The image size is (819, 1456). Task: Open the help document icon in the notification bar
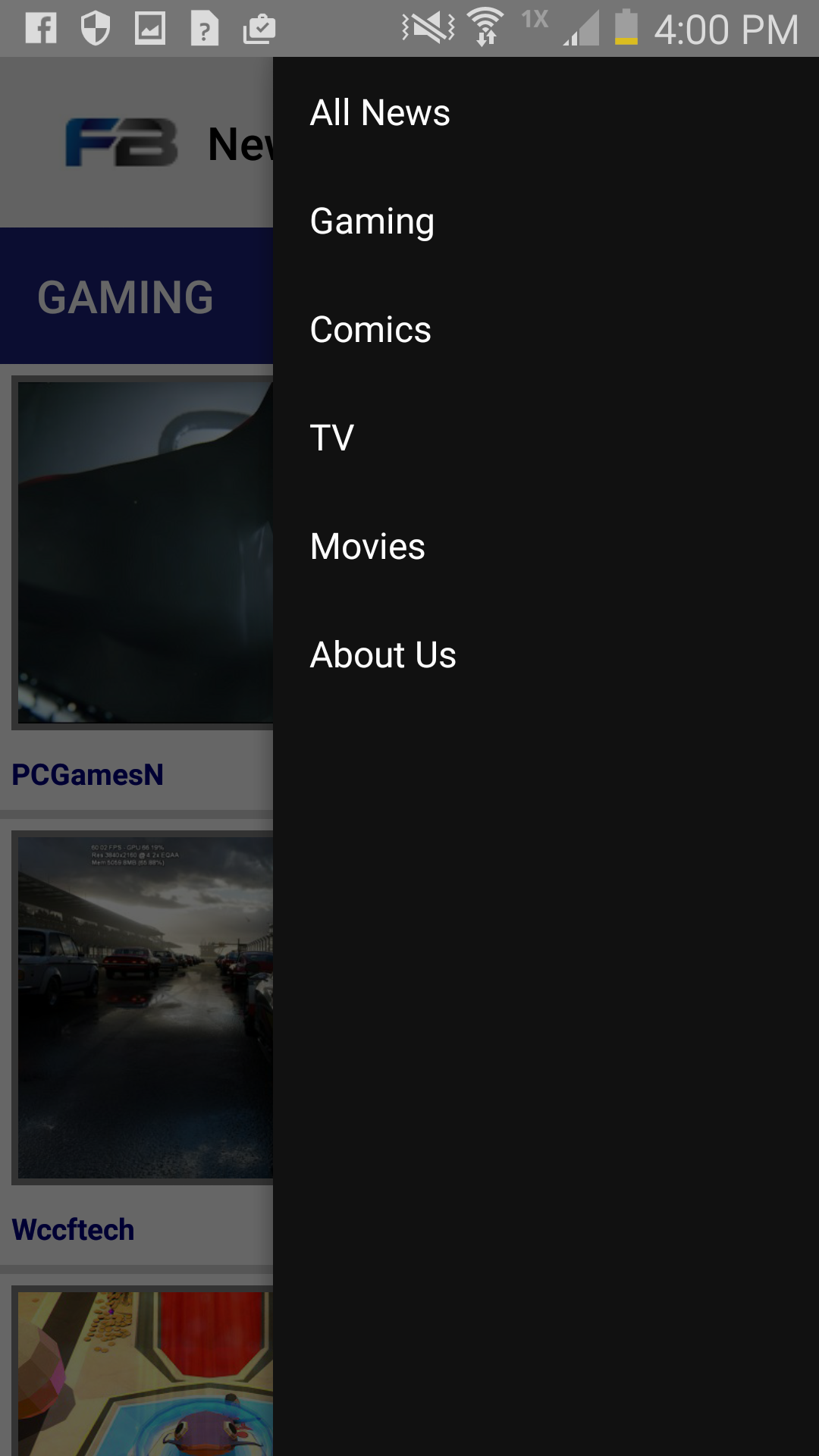tap(205, 29)
